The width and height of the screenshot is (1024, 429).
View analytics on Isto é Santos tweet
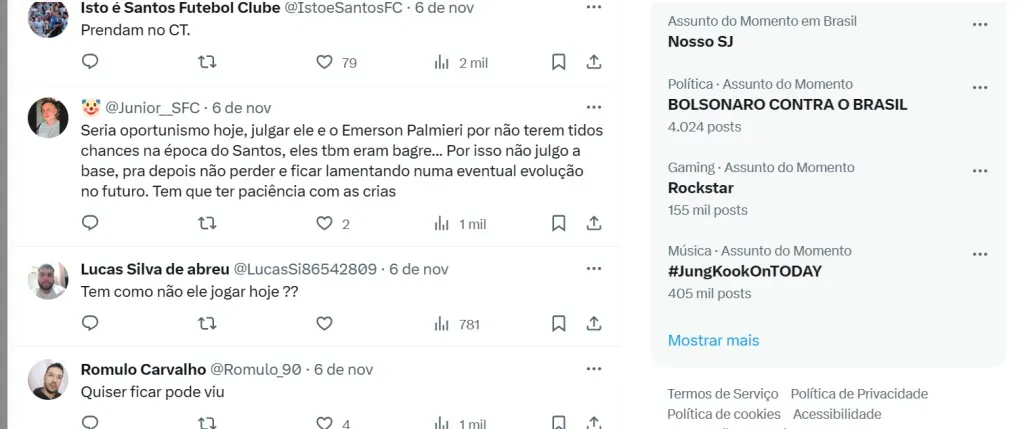click(442, 62)
